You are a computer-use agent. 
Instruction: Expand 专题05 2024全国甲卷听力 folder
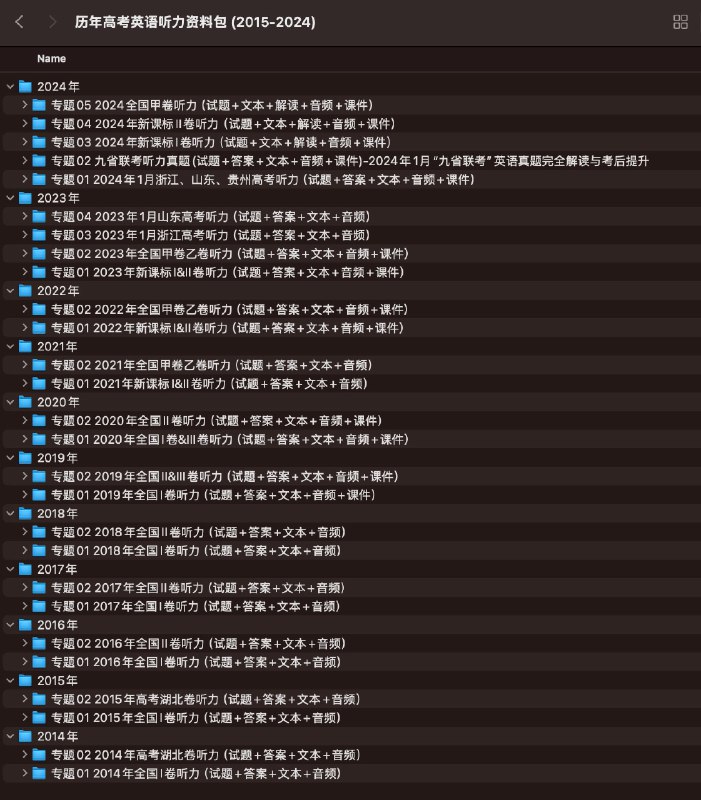(x=24, y=104)
